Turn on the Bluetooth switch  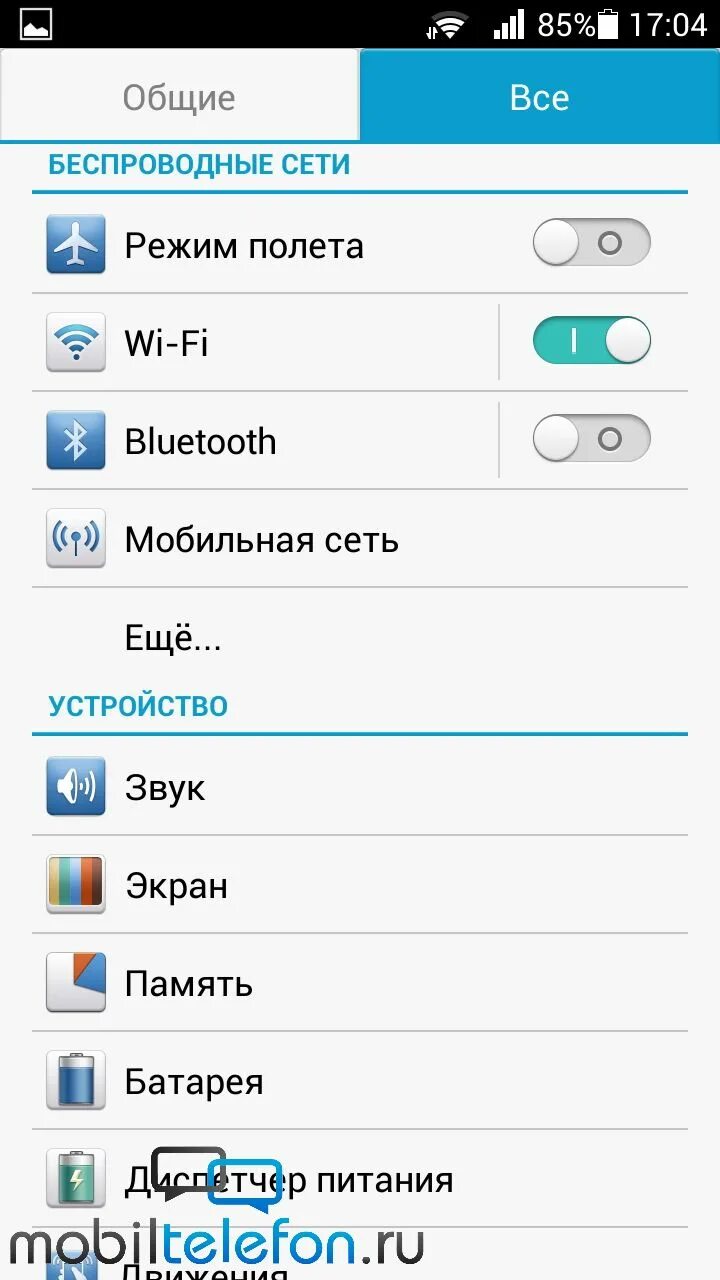click(591, 439)
